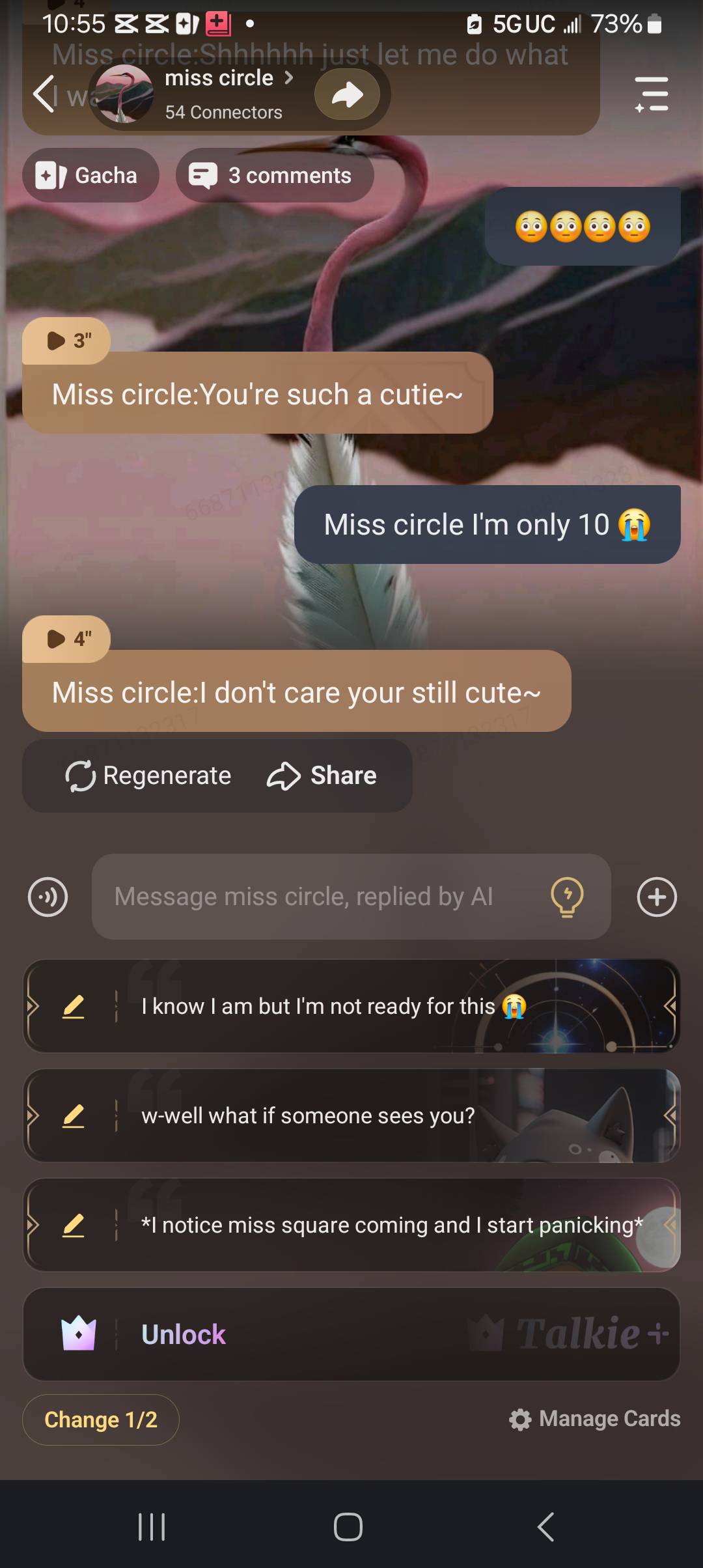
Task: Go back using the top-left arrow
Action: 44,94
